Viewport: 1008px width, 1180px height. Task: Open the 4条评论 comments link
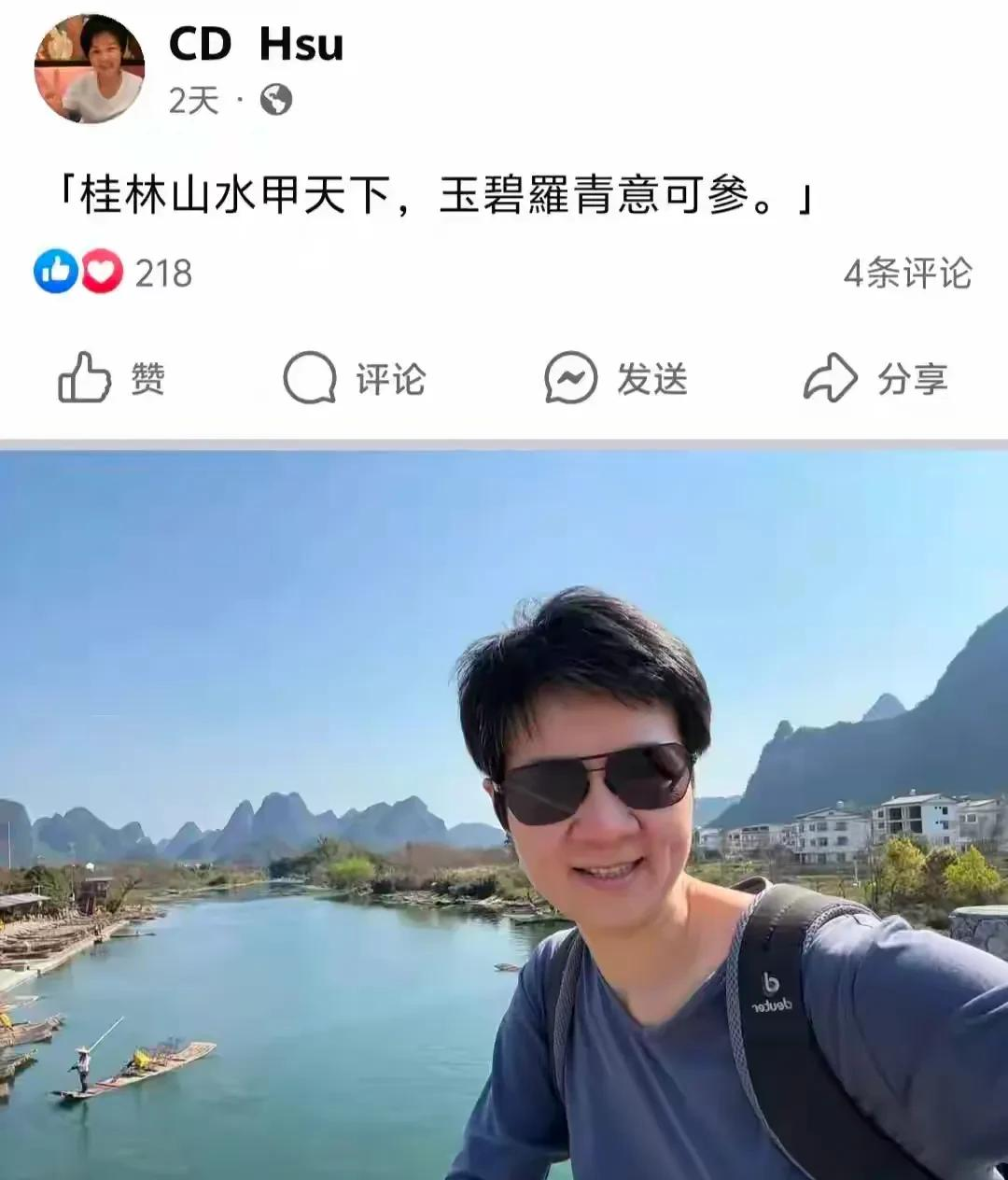909,272
